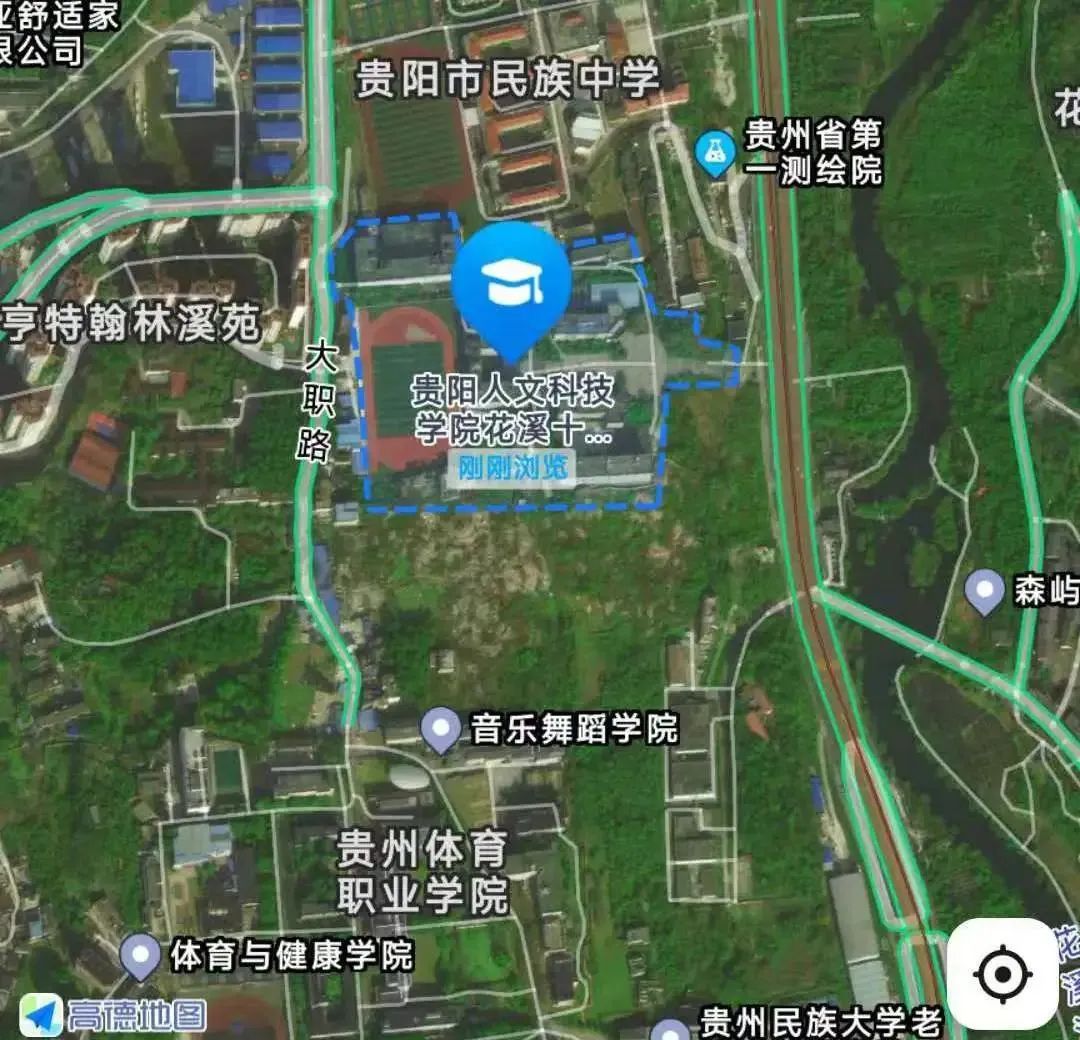The image size is (1080, 1040).
Task: Open the 音乐舞蹈学院 location pin
Action: [x=440, y=729]
